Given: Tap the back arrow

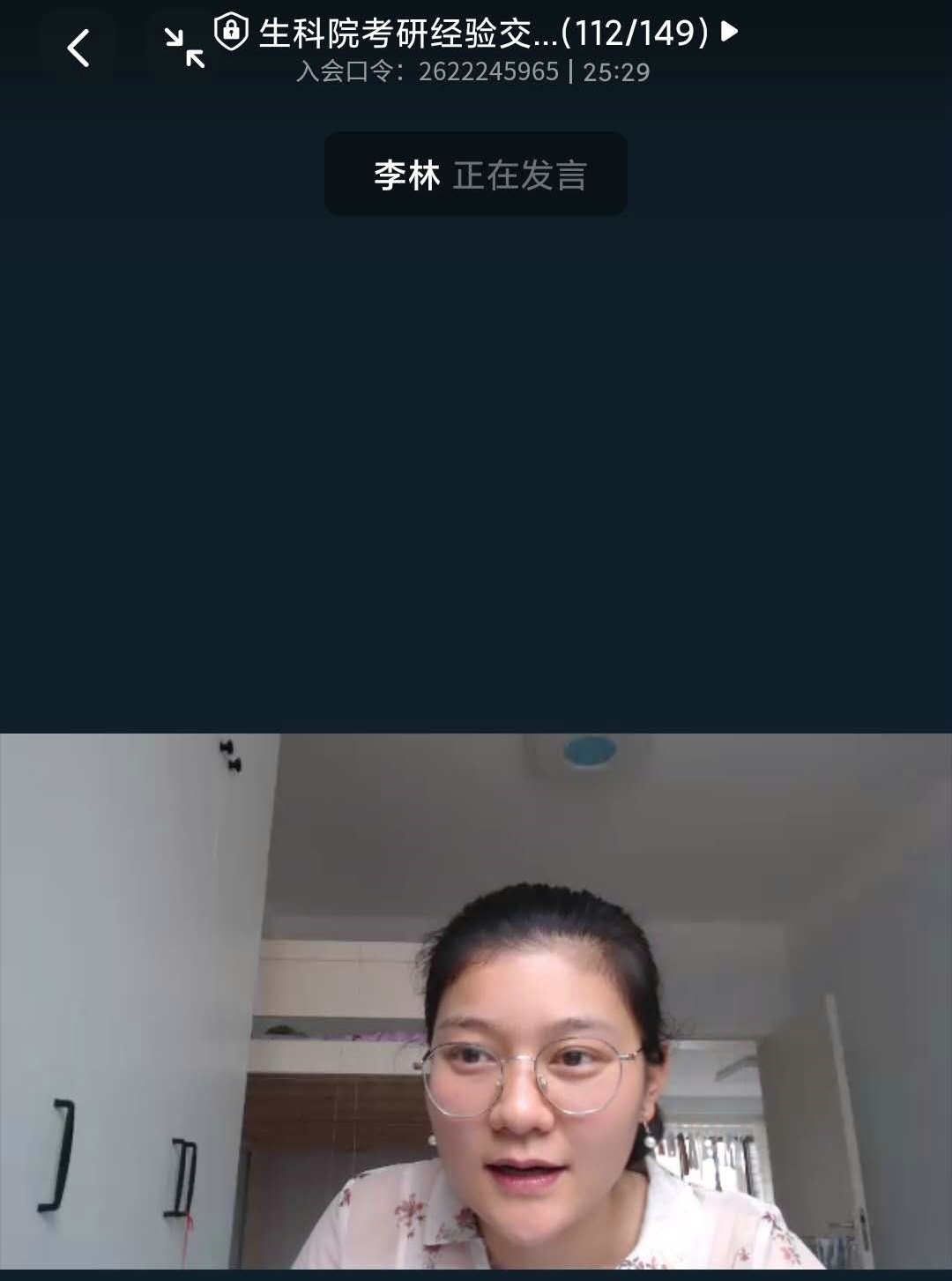Looking at the screenshot, I should pyautogui.click(x=78, y=48).
